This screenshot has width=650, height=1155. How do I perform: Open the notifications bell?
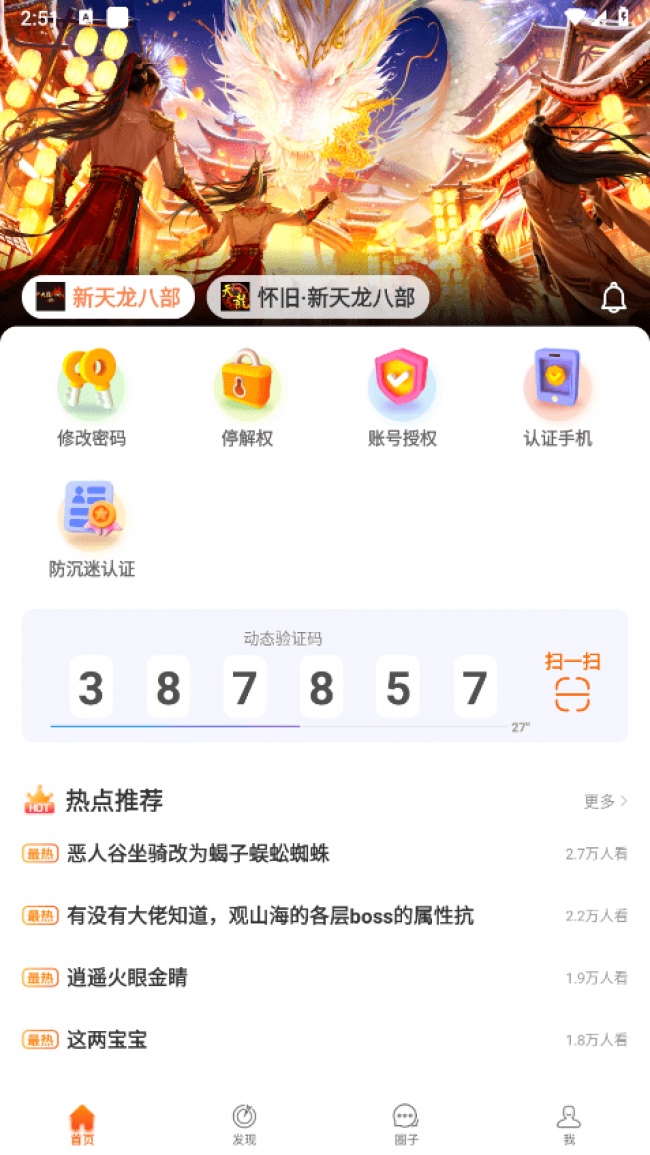613,297
